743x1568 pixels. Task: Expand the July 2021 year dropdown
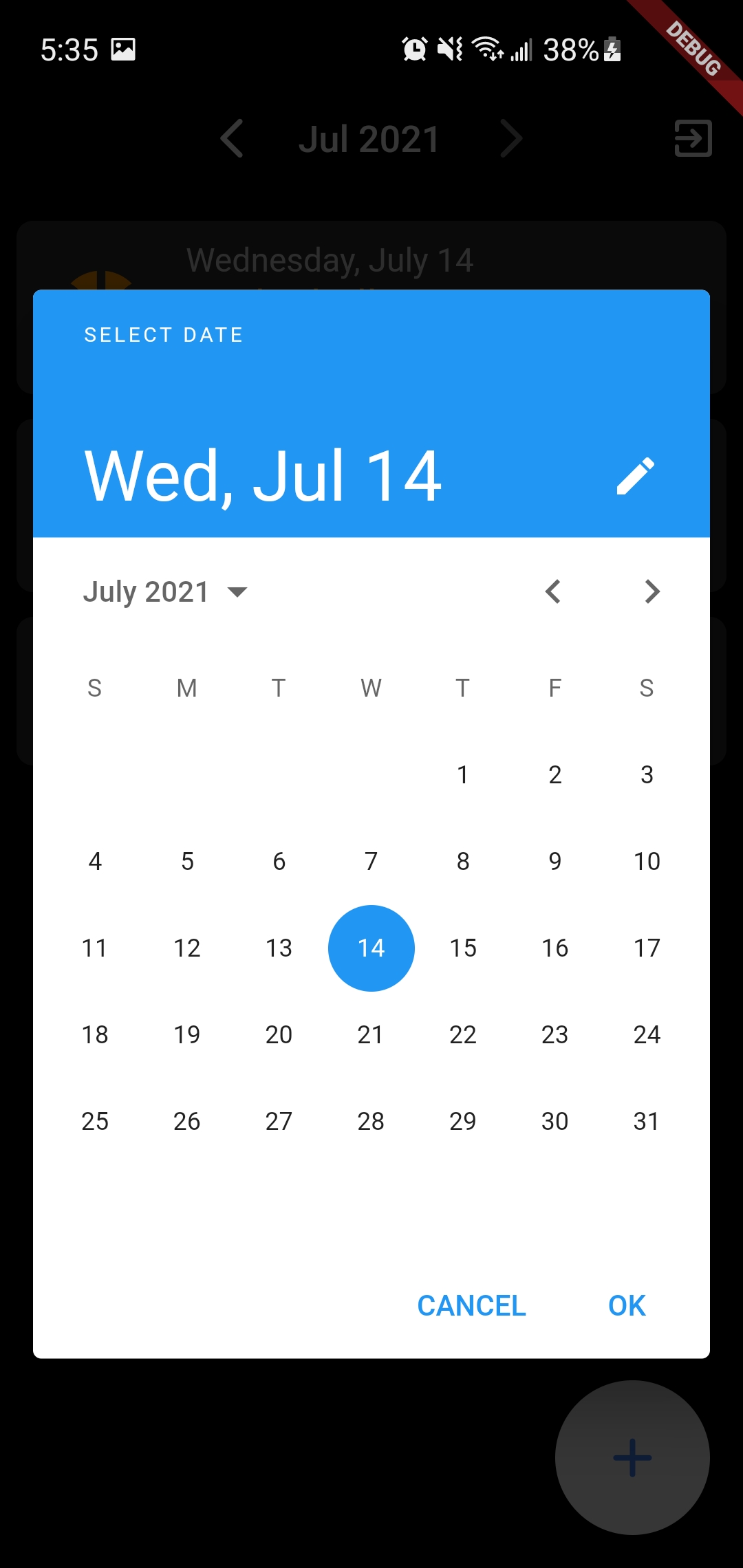pyautogui.click(x=165, y=591)
